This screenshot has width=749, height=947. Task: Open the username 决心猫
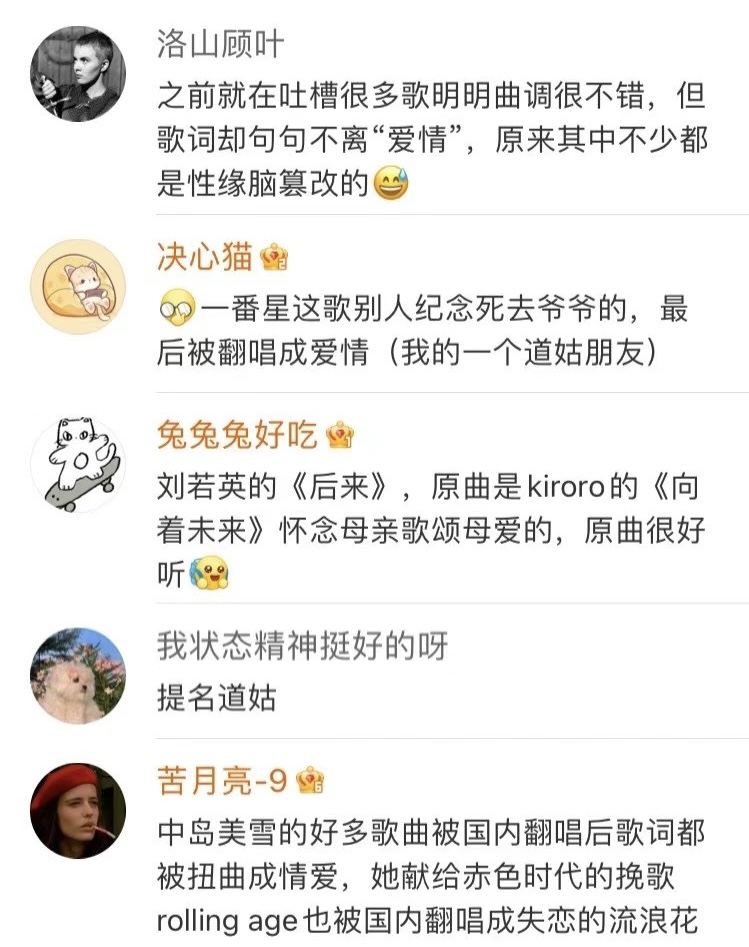point(205,257)
